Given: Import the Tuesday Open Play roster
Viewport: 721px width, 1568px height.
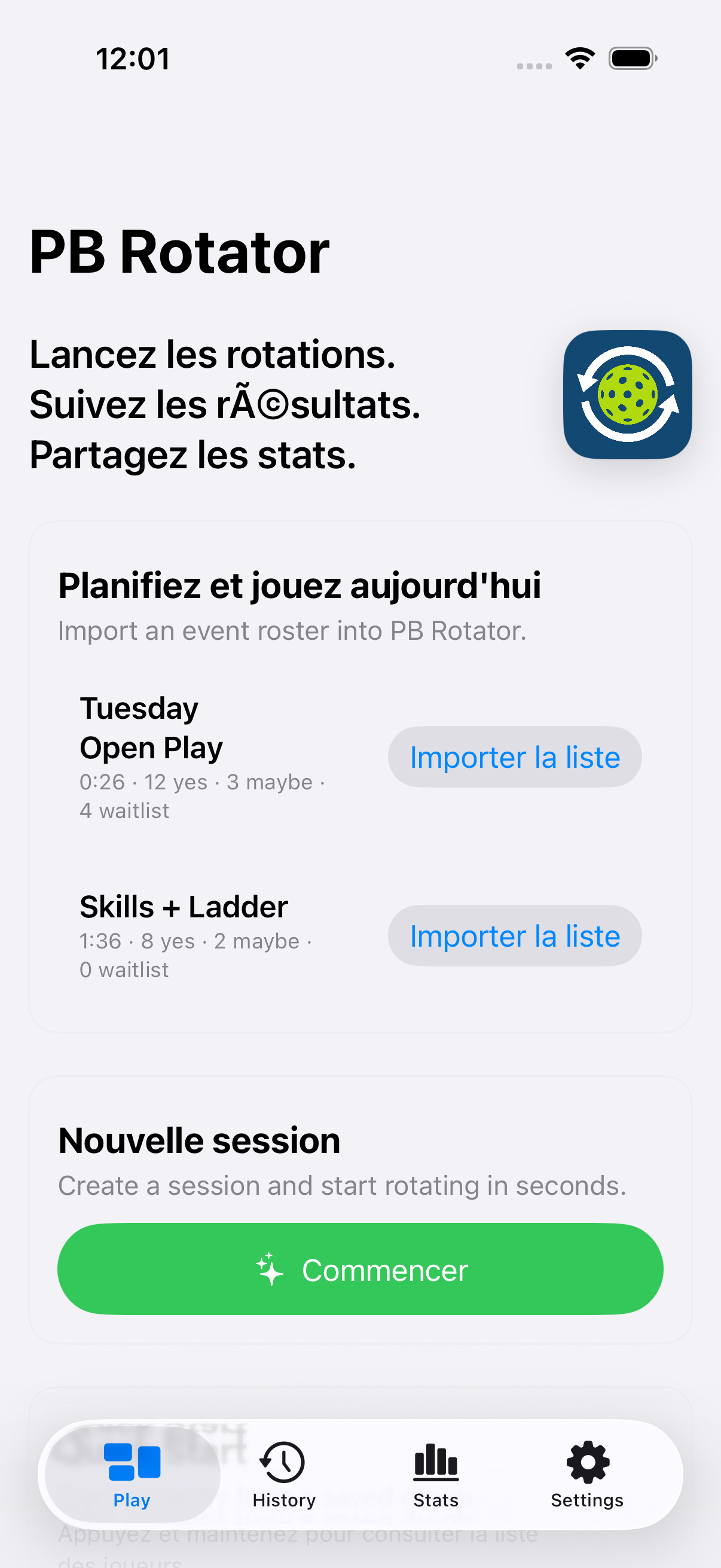Looking at the screenshot, I should 514,756.
